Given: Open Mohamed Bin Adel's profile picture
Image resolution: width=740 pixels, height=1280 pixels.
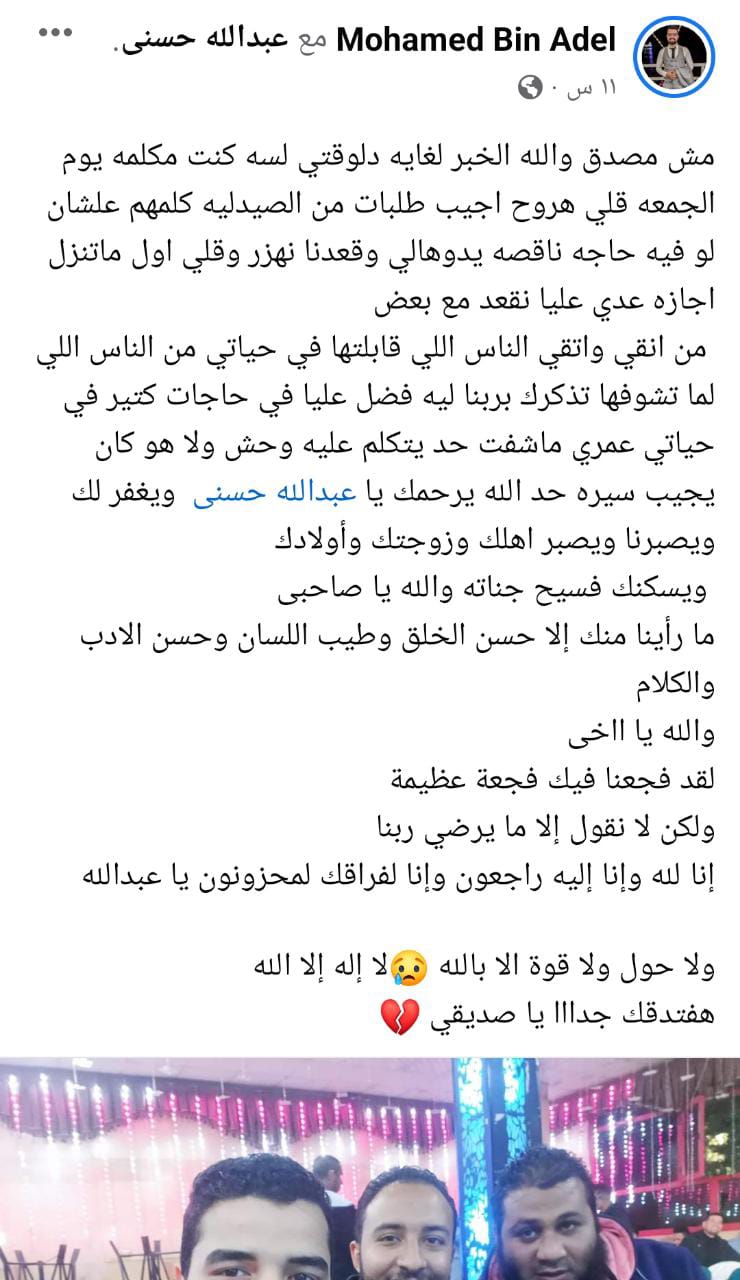Looking at the screenshot, I should [674, 56].
